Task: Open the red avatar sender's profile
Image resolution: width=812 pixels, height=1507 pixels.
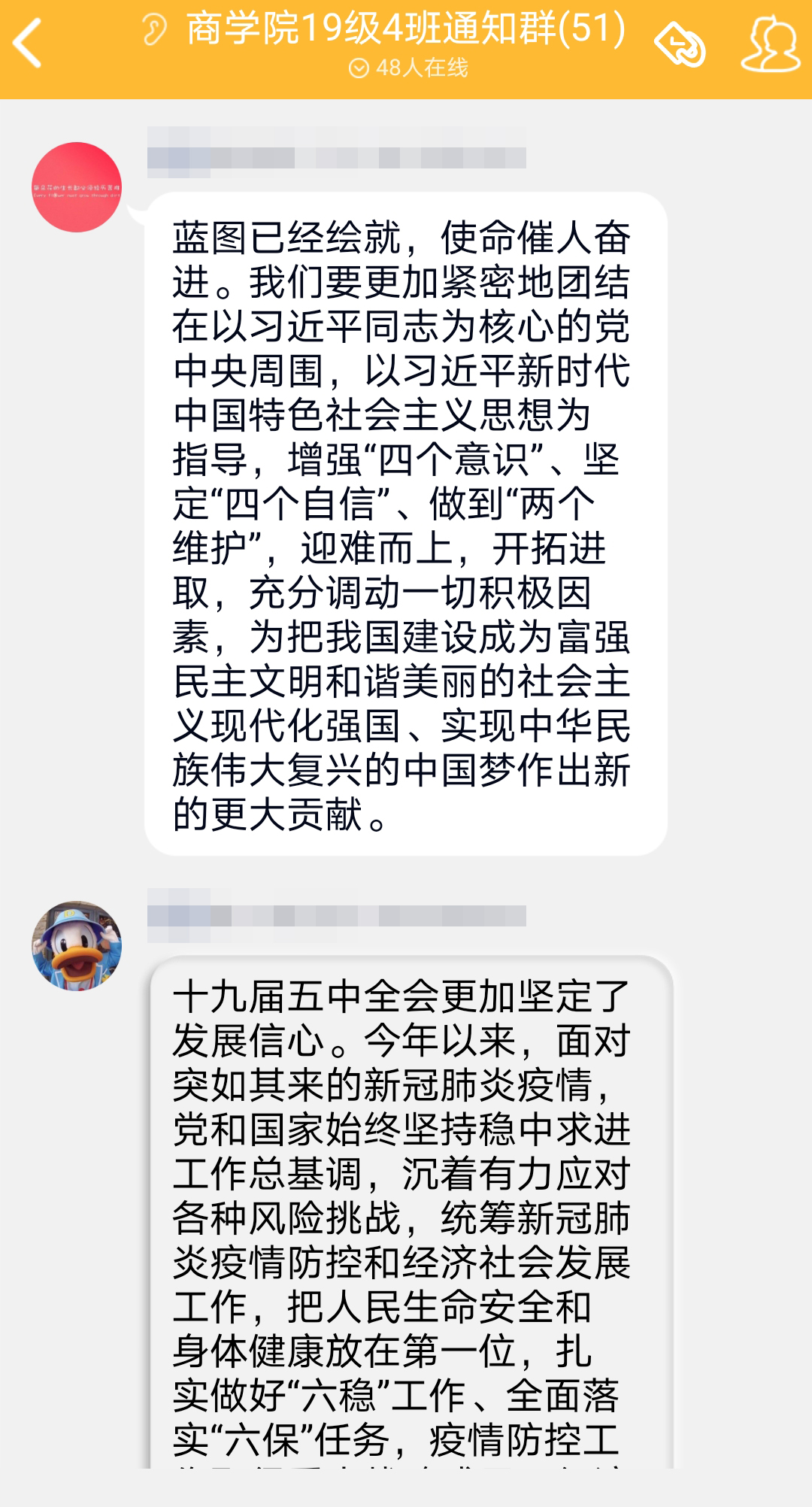Action: [x=77, y=187]
